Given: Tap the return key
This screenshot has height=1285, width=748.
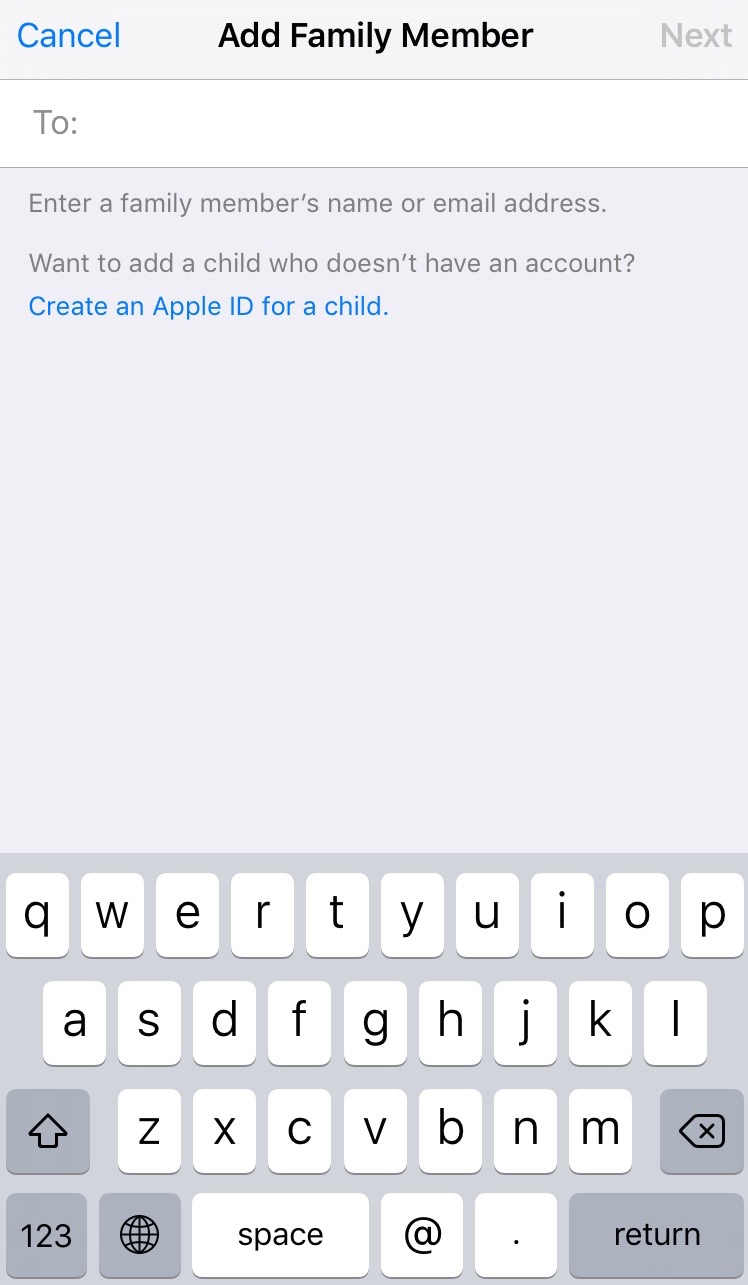Looking at the screenshot, I should pyautogui.click(x=656, y=1235).
